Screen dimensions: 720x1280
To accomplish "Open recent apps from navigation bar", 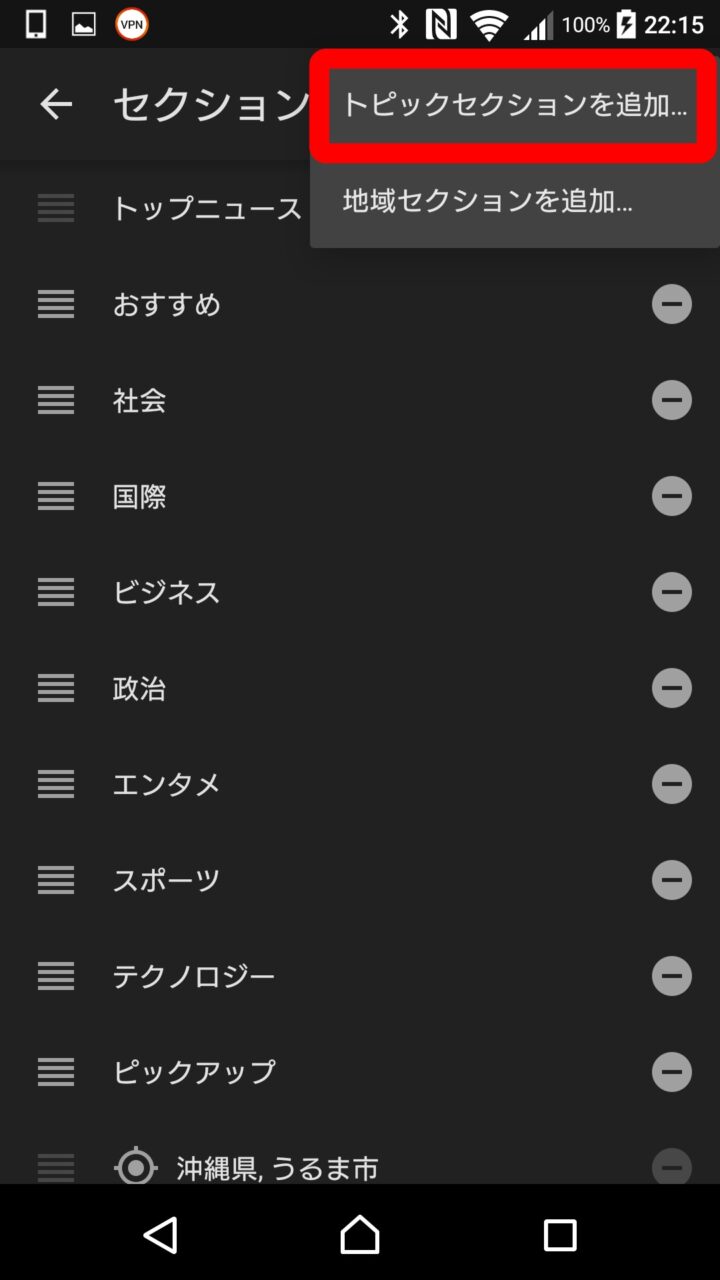I will tap(560, 1235).
